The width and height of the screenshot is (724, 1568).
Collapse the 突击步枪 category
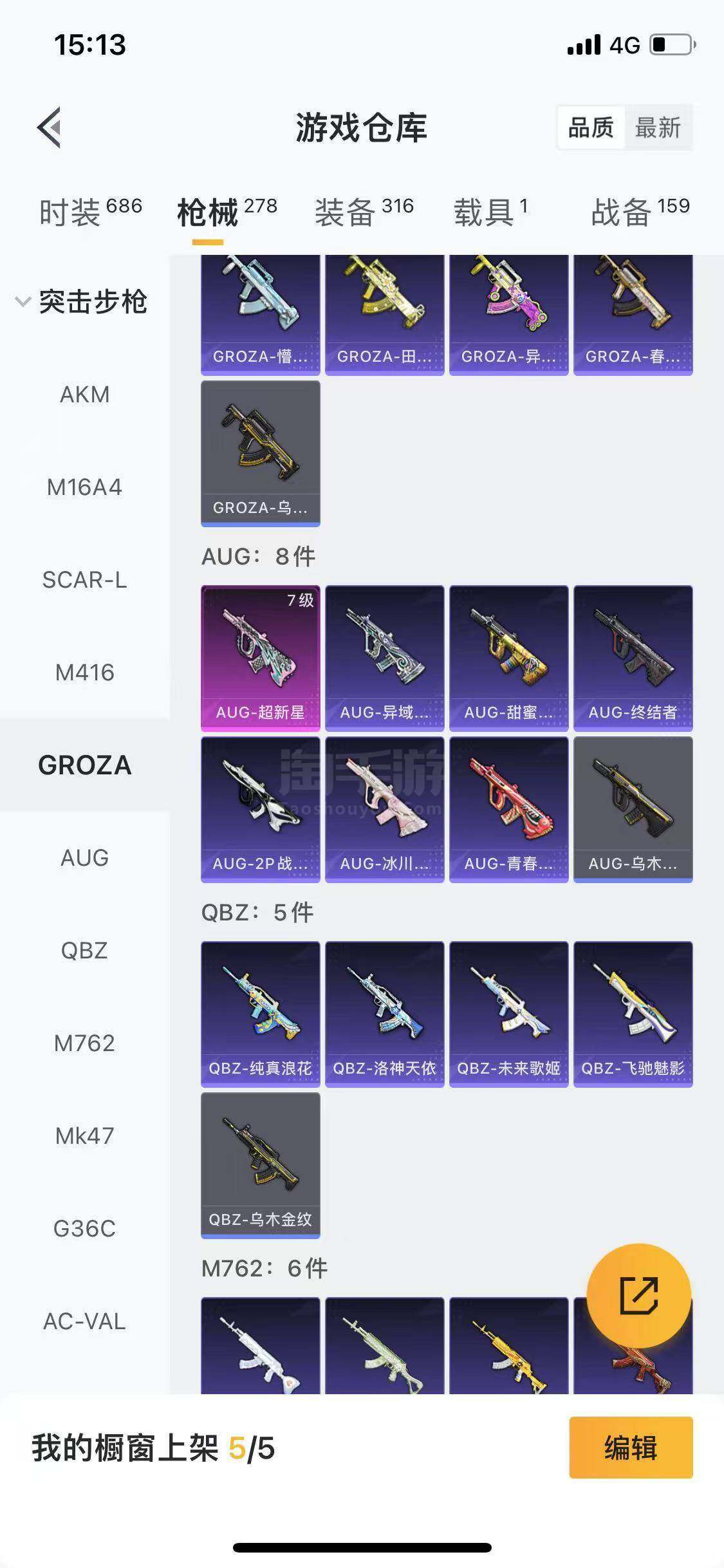pyautogui.click(x=82, y=301)
